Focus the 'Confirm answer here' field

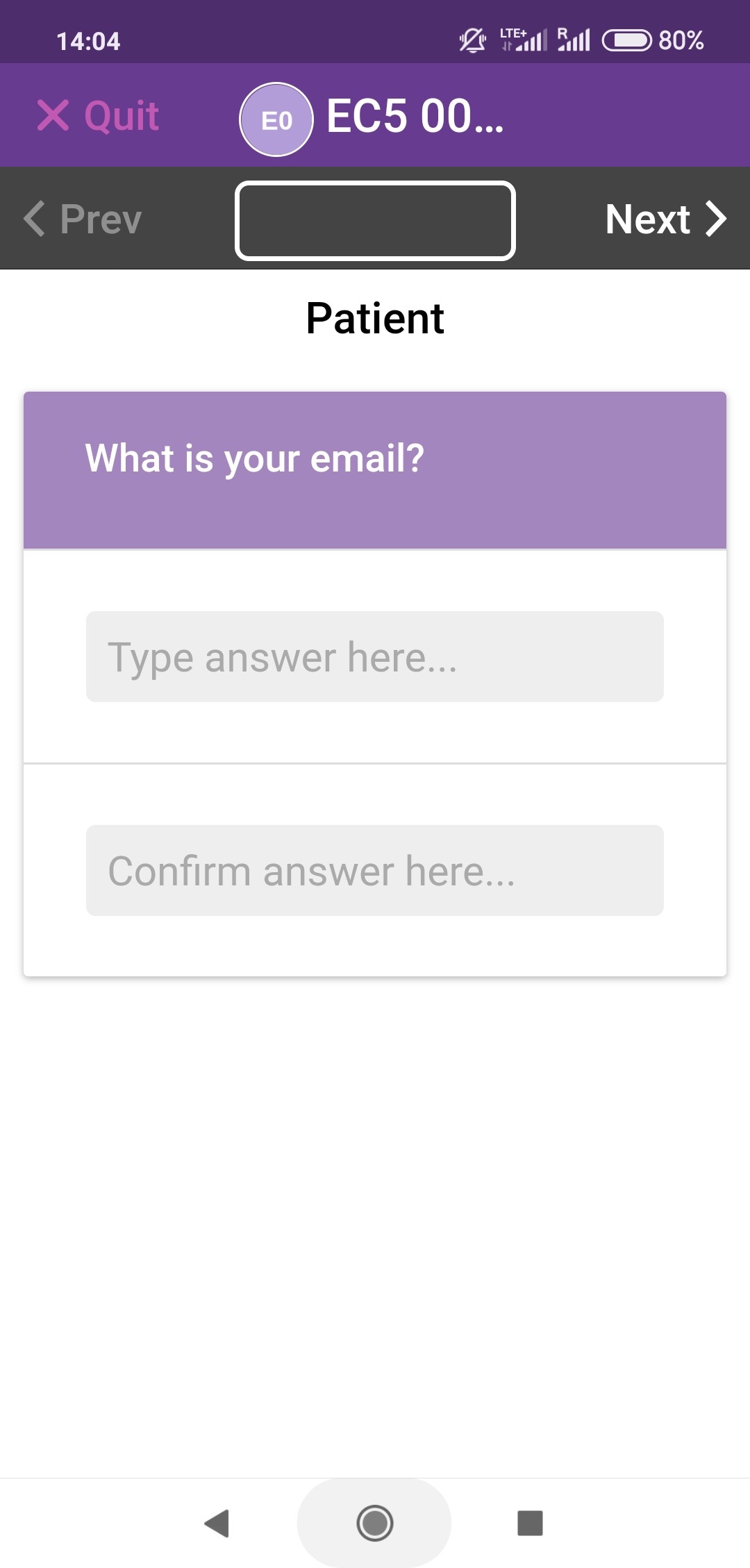pyautogui.click(x=375, y=871)
